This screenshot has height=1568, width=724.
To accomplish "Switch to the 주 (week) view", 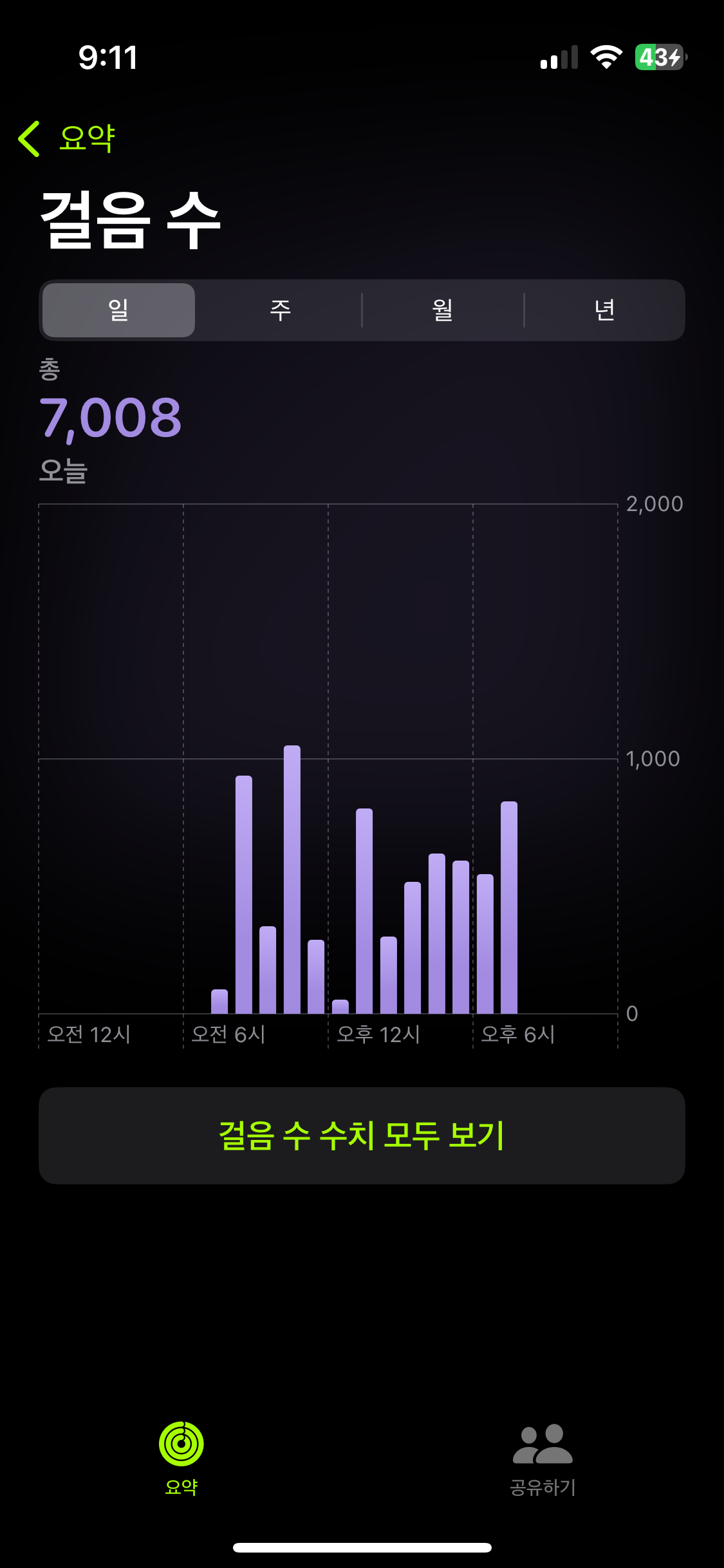I will click(x=280, y=310).
